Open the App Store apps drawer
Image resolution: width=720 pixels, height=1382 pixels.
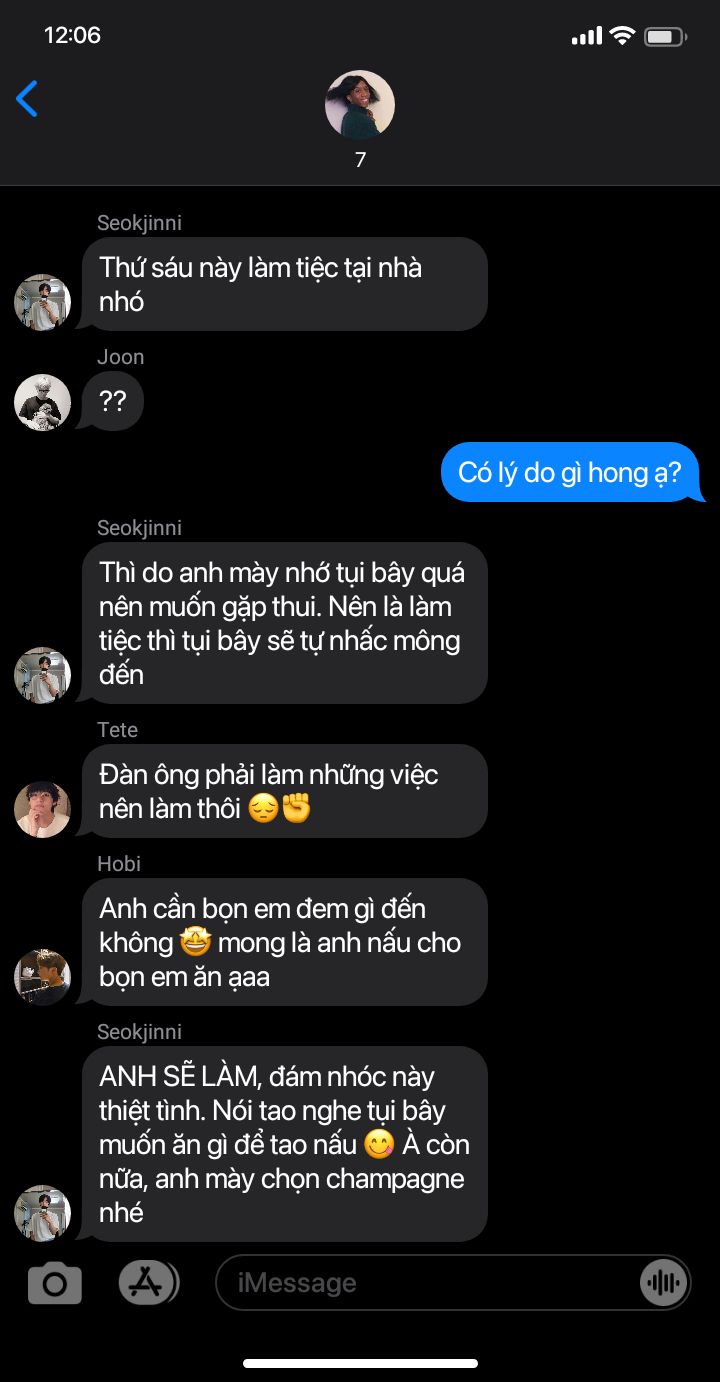coord(148,1282)
